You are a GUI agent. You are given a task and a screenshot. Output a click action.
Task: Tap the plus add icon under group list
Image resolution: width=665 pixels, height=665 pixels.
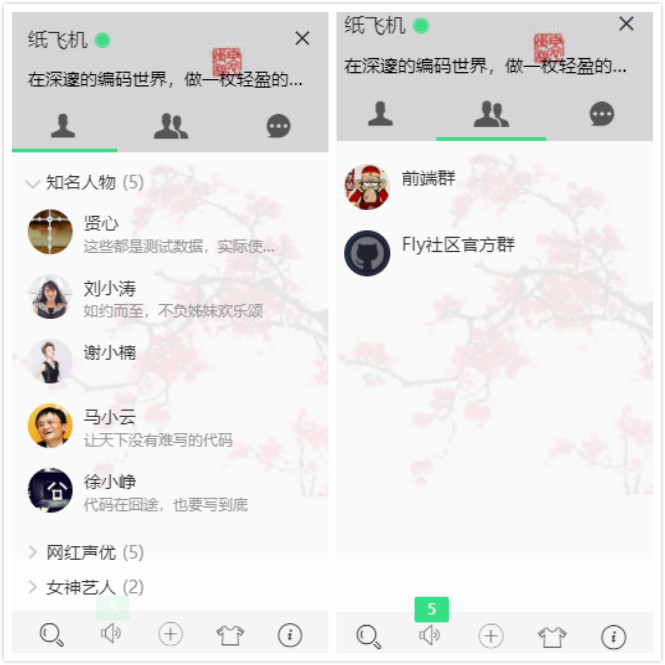pyautogui.click(x=490, y=636)
